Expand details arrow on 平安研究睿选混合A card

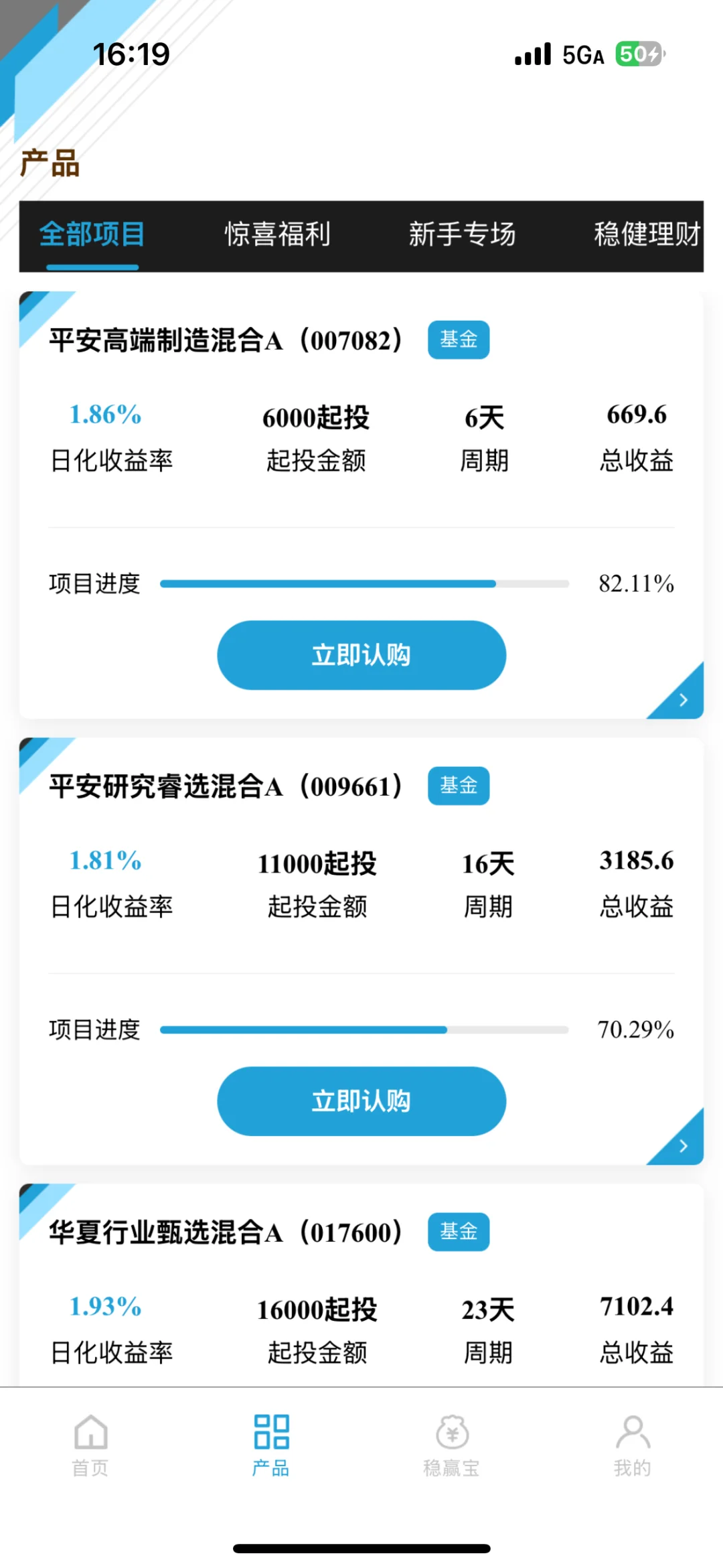point(682,1145)
